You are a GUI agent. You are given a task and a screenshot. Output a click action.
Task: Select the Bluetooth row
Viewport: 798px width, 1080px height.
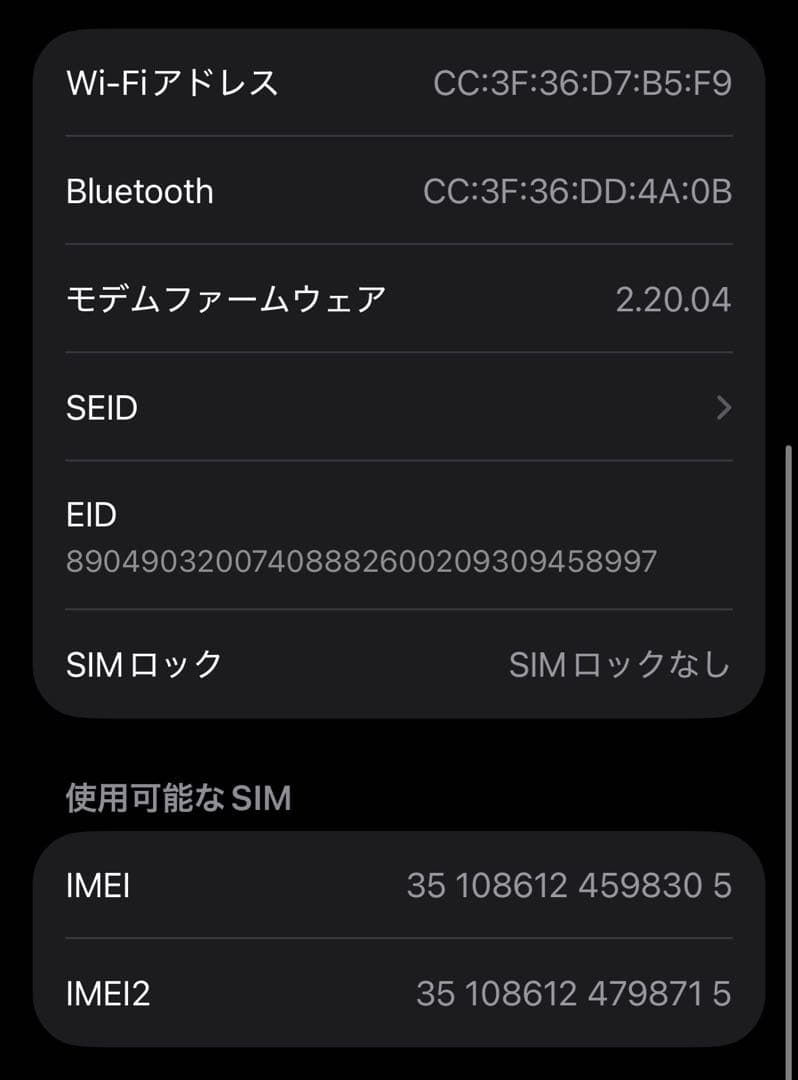(x=400, y=190)
